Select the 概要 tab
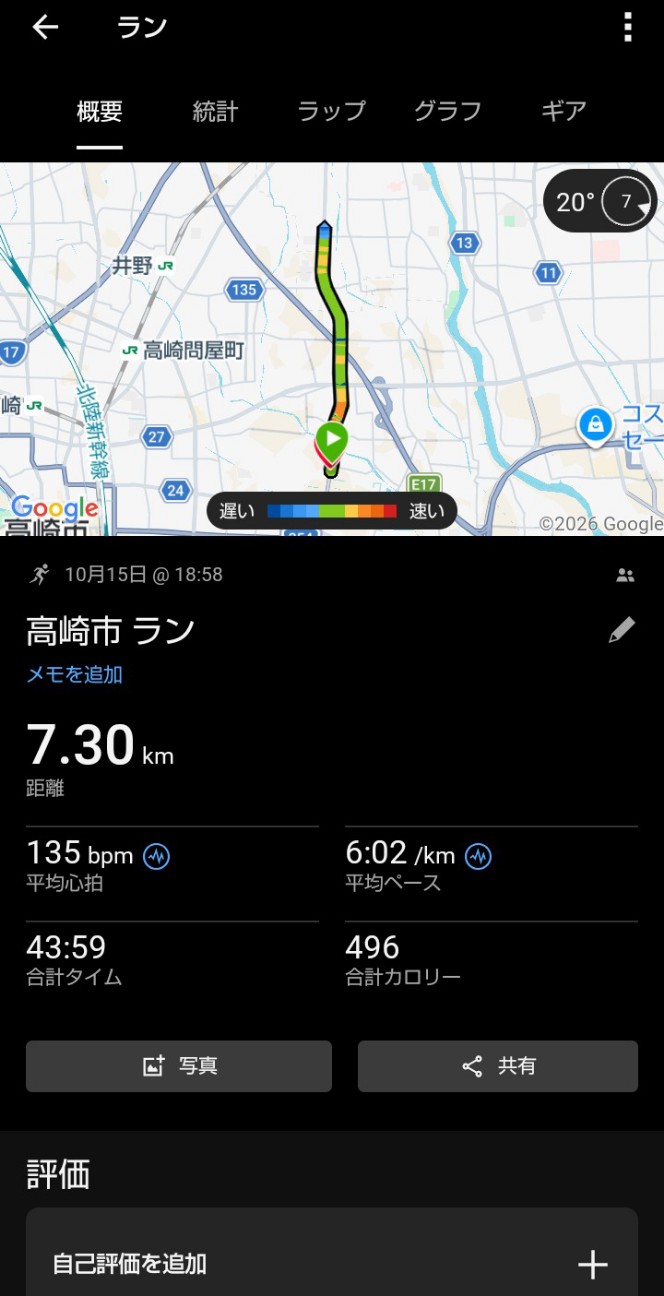The height and width of the screenshot is (1296, 664). point(99,111)
